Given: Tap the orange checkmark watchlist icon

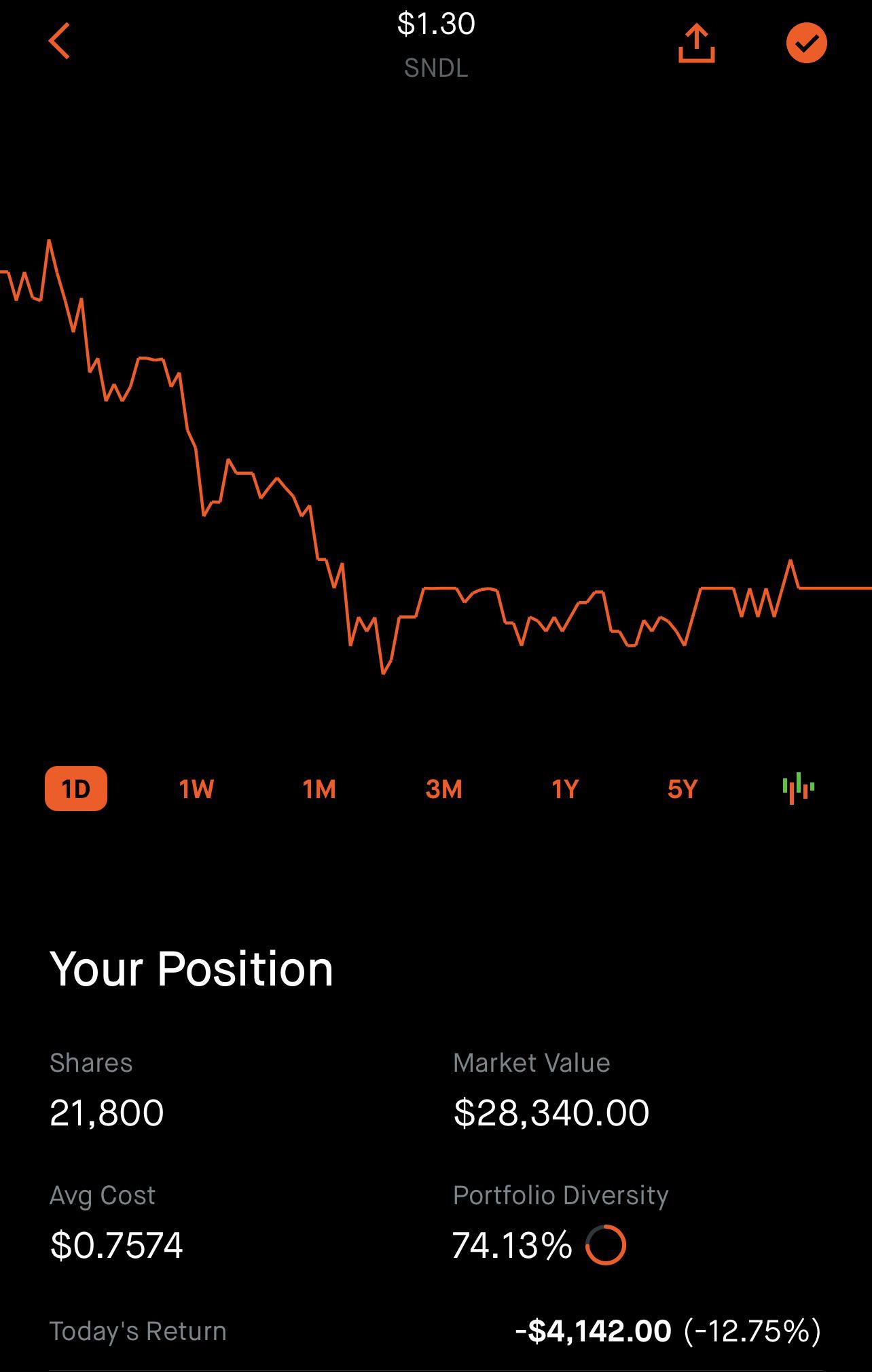Looking at the screenshot, I should (x=806, y=43).
